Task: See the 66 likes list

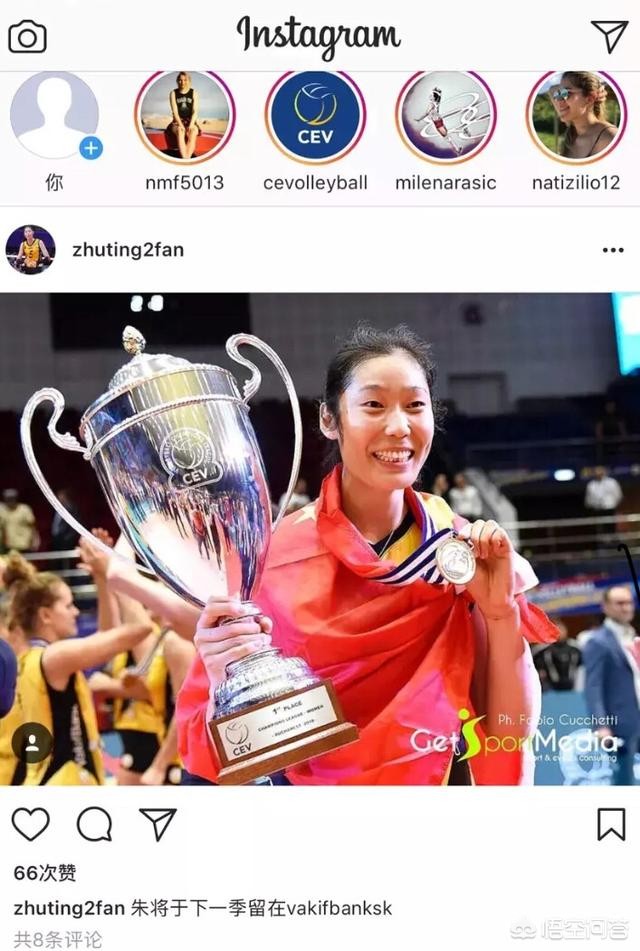Action: click(x=45, y=873)
